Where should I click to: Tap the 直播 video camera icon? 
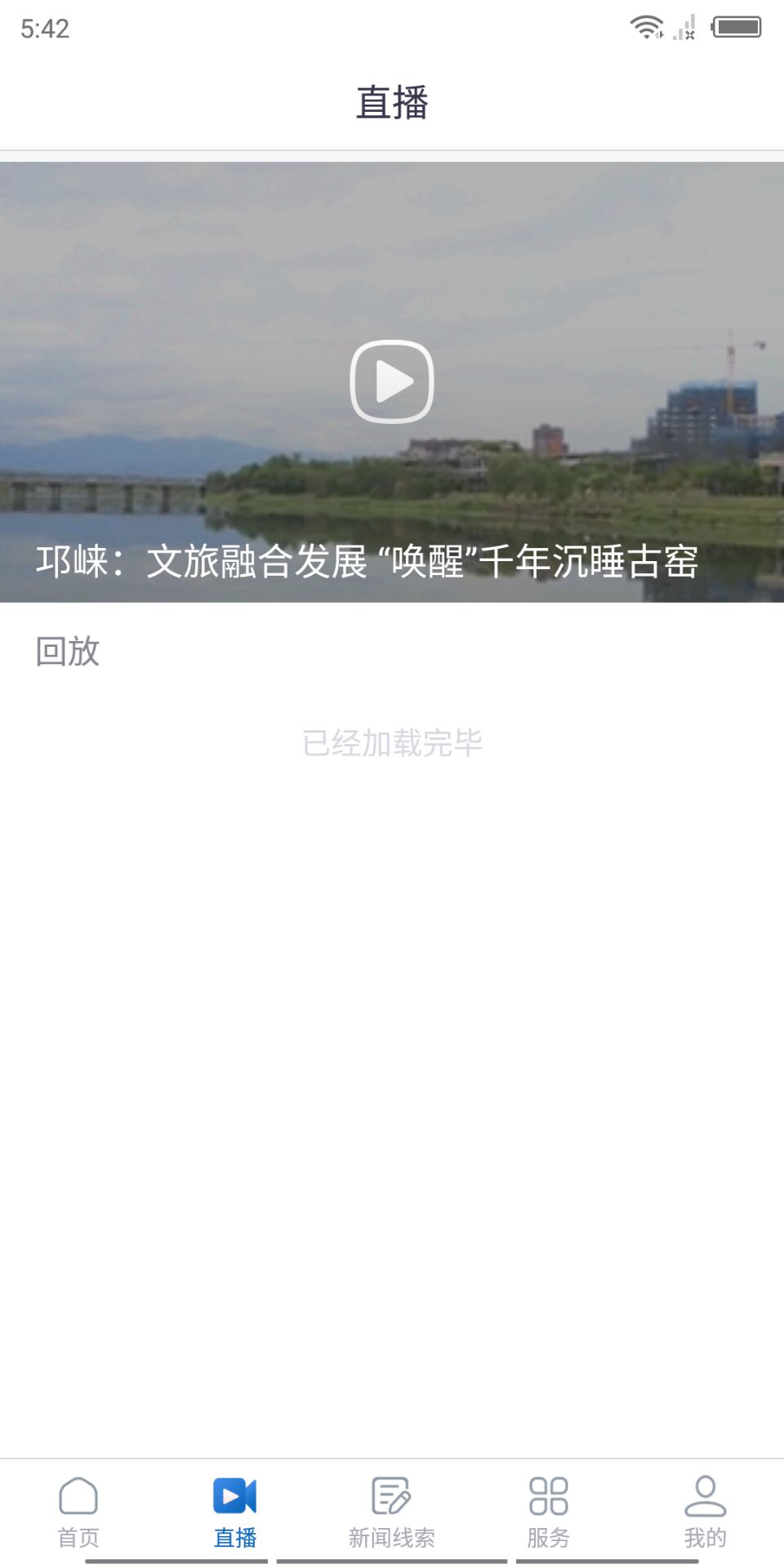[x=234, y=1499]
